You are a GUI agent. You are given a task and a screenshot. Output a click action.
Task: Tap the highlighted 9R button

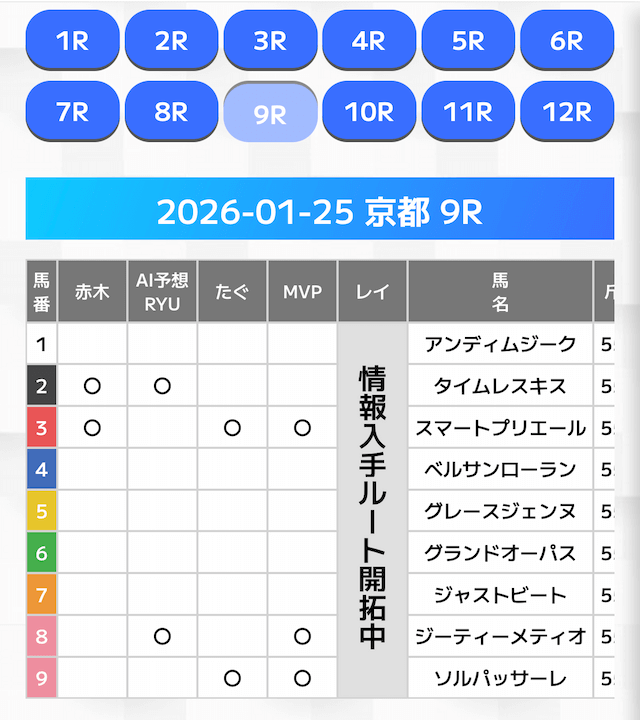pyautogui.click(x=270, y=113)
